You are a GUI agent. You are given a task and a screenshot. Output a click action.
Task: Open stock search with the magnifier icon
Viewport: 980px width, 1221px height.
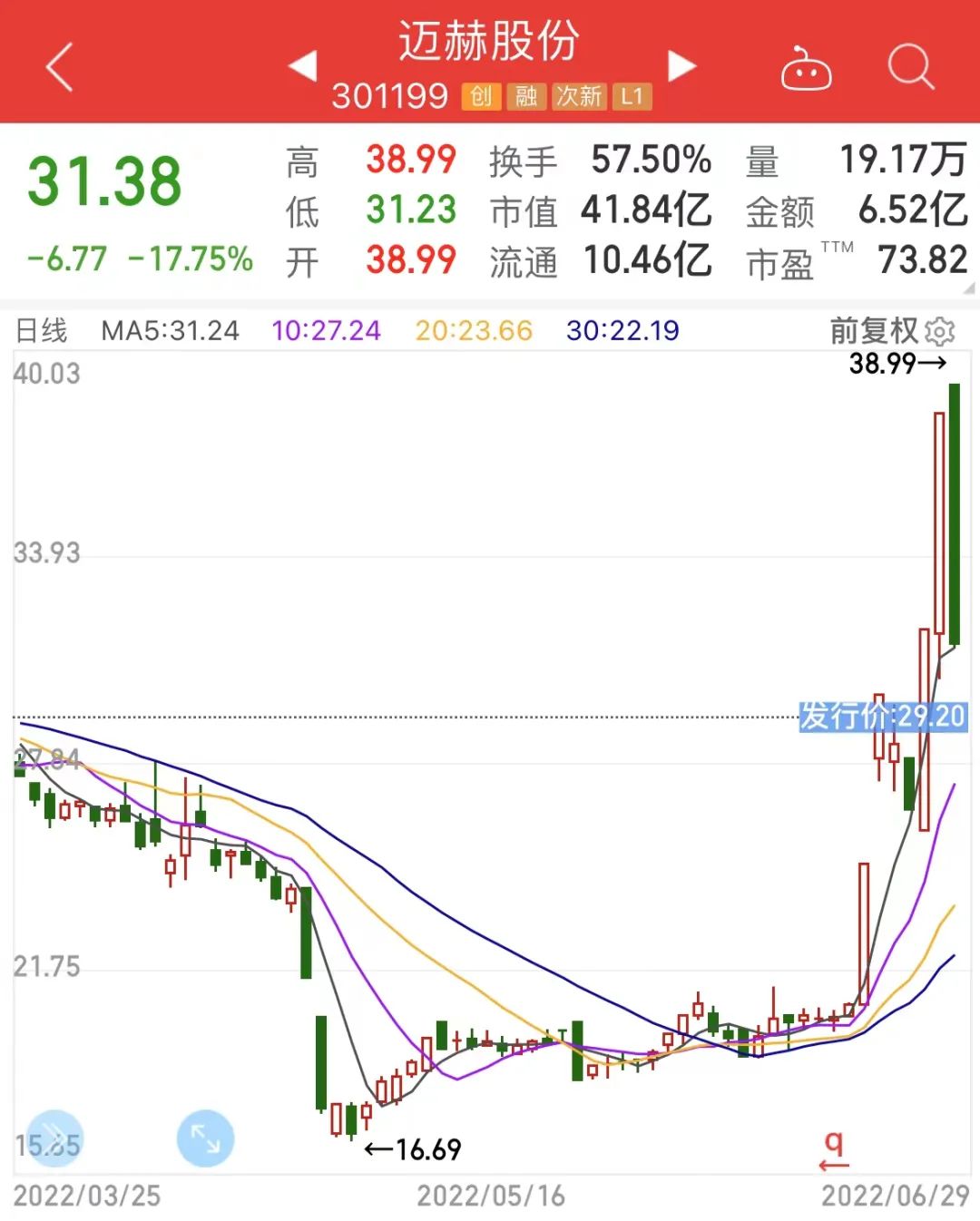tap(910, 67)
